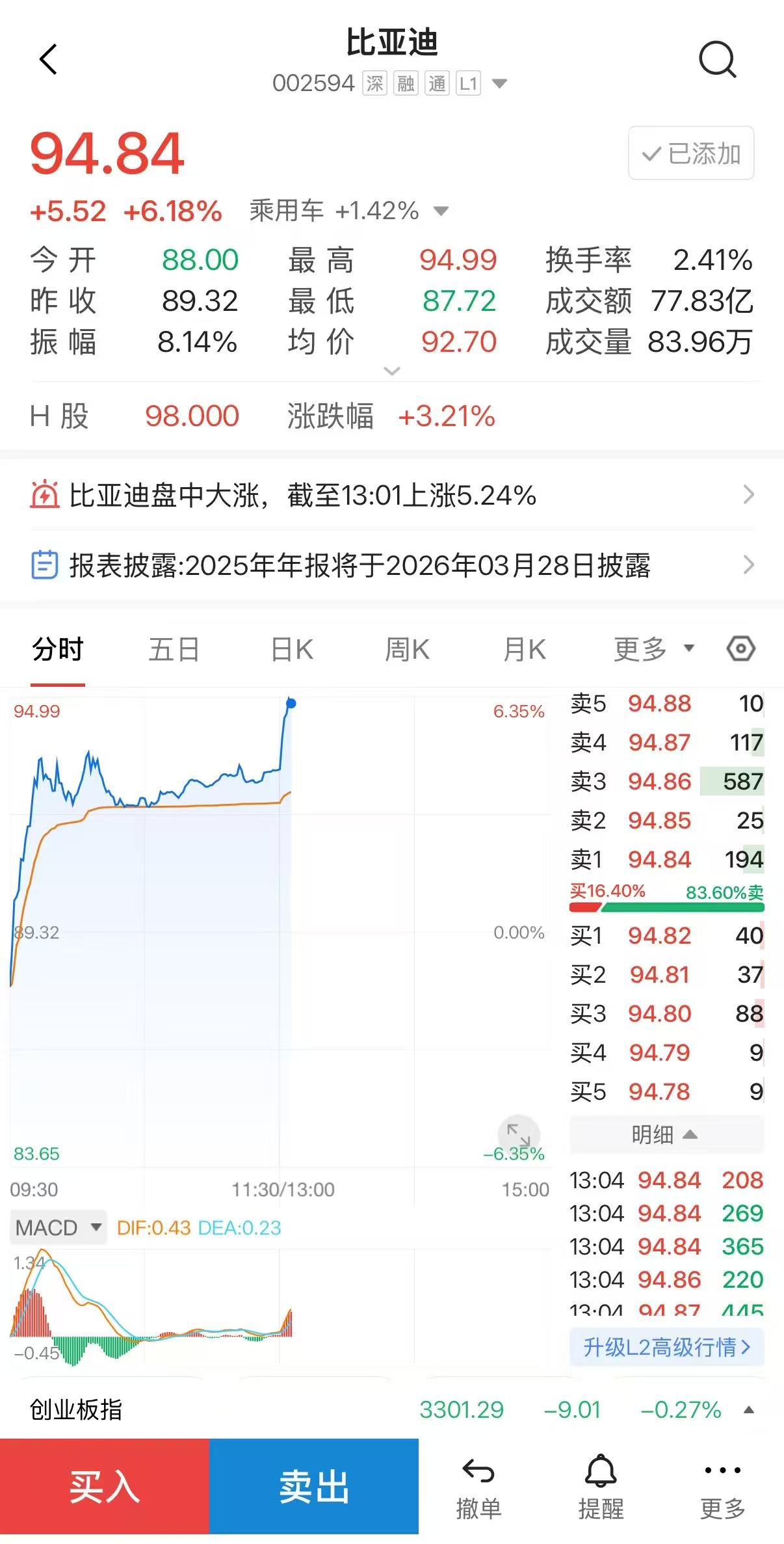This screenshot has width=784, height=1544.
Task: Tap the 已添加 watchlist button
Action: tap(690, 153)
